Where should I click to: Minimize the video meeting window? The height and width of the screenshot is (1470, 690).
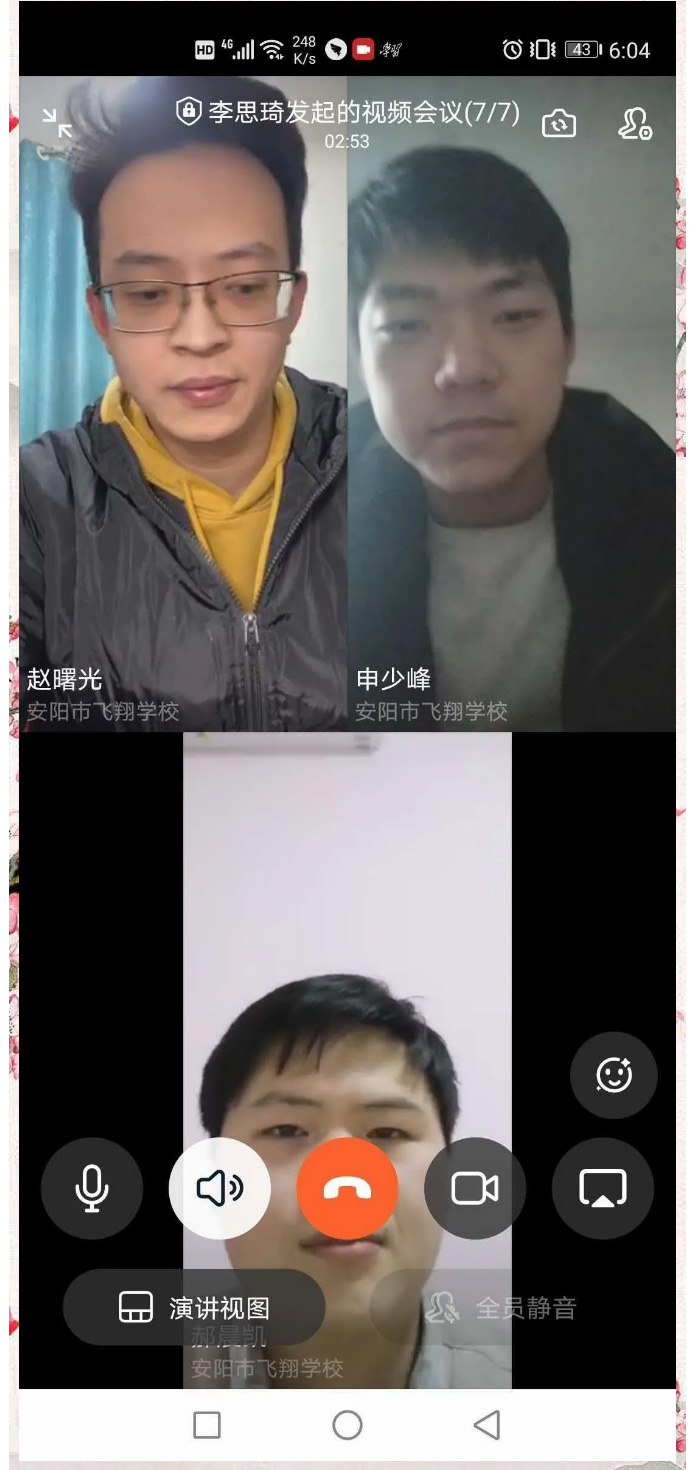pos(57,123)
